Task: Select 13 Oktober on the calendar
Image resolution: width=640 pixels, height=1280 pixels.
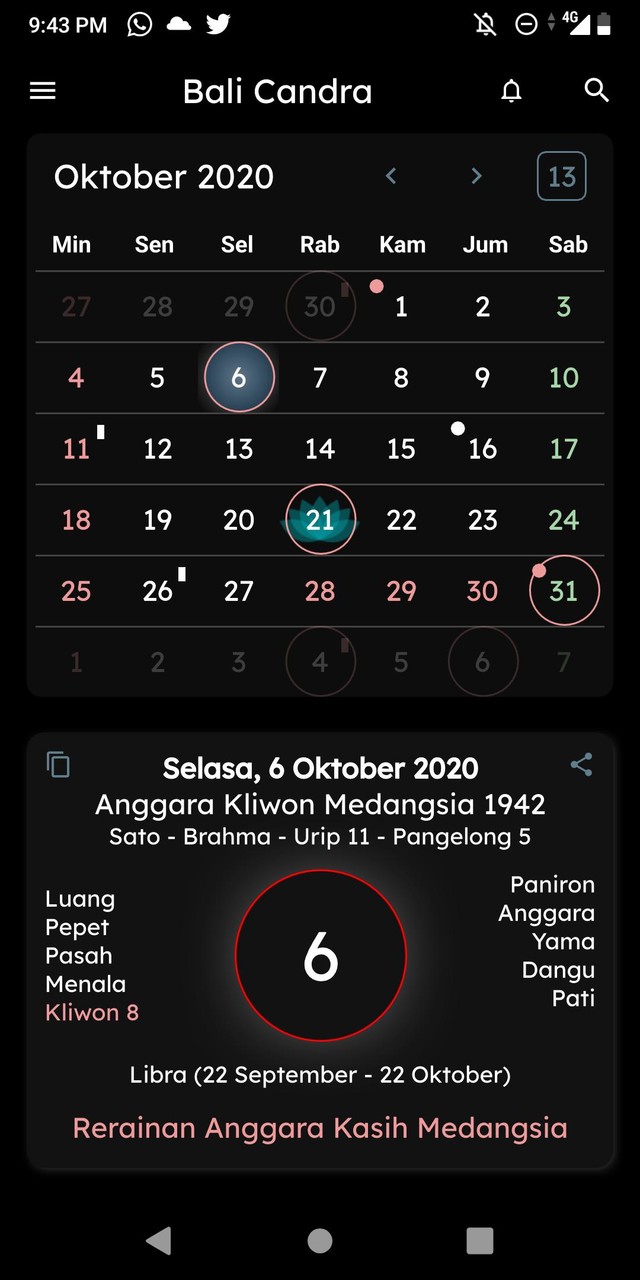Action: [238, 449]
